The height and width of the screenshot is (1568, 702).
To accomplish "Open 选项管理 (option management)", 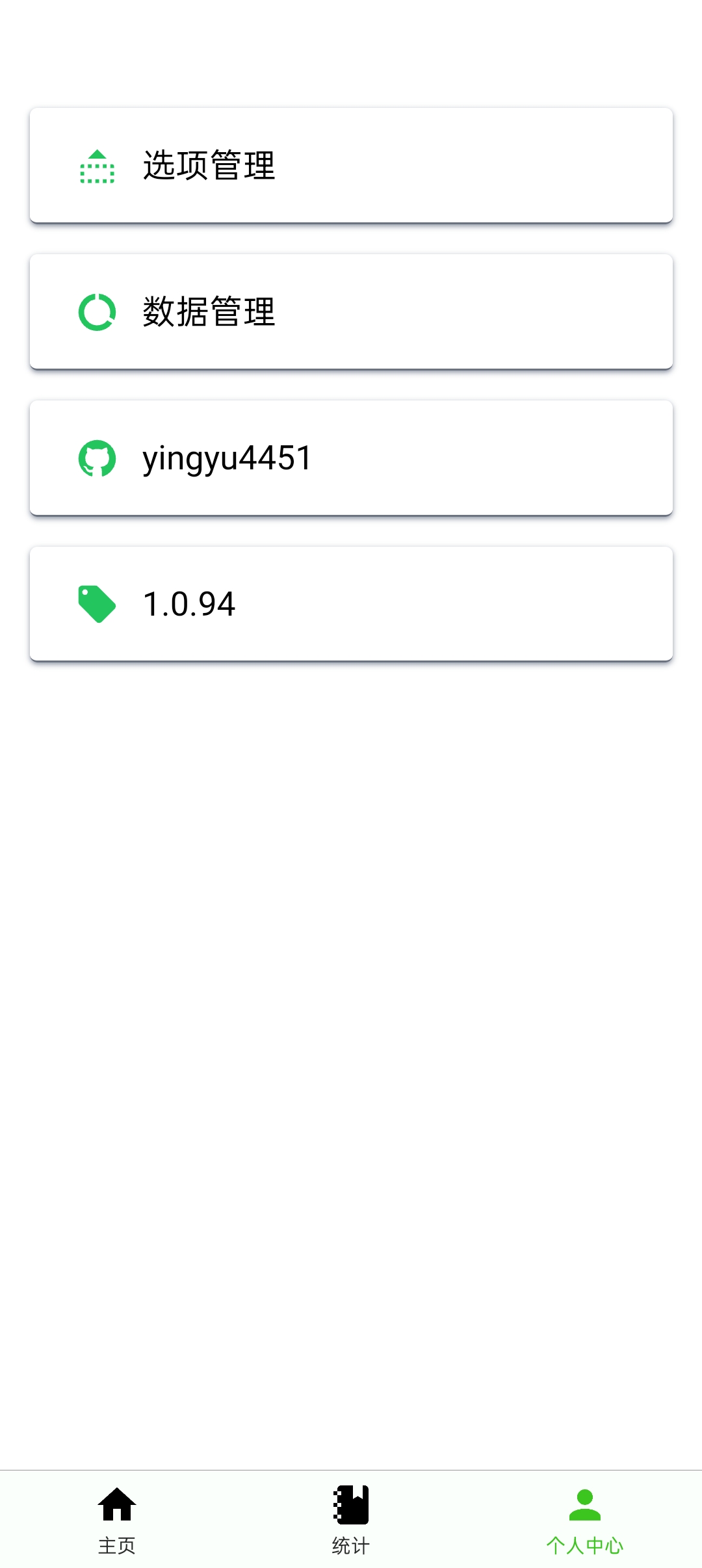I will click(x=351, y=165).
